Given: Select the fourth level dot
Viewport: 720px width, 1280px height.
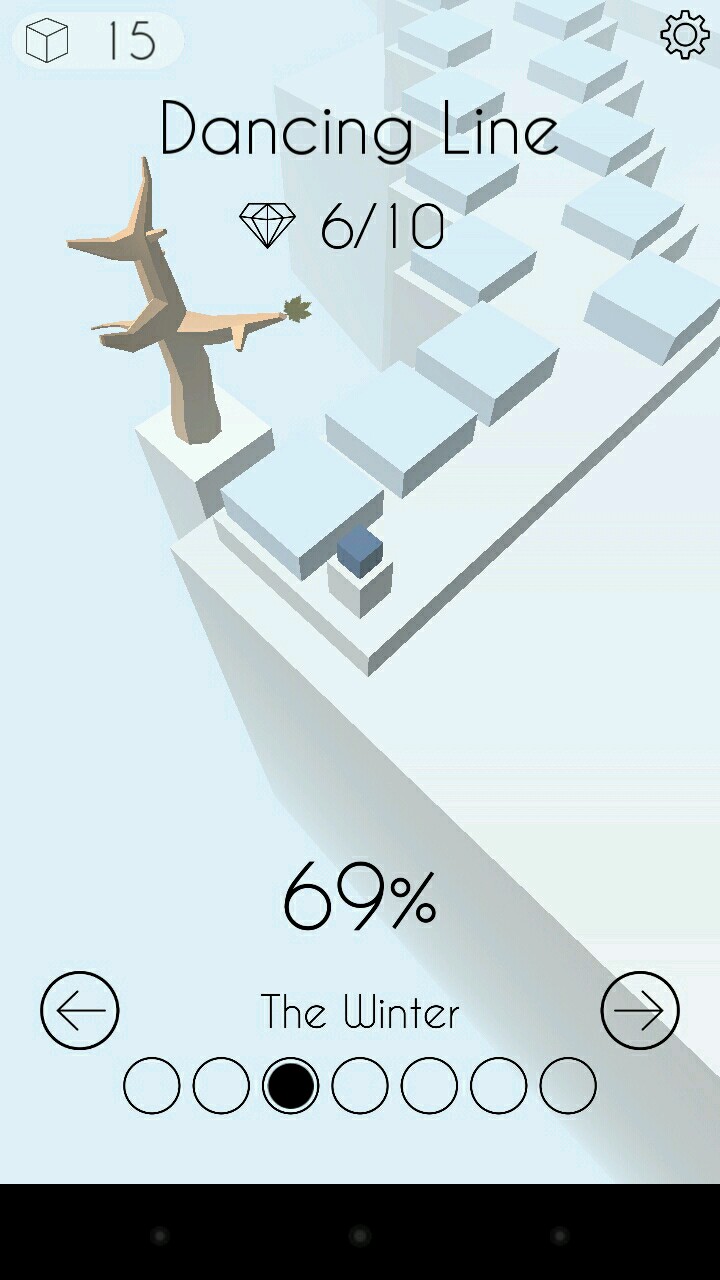Looking at the screenshot, I should [x=360, y=1085].
